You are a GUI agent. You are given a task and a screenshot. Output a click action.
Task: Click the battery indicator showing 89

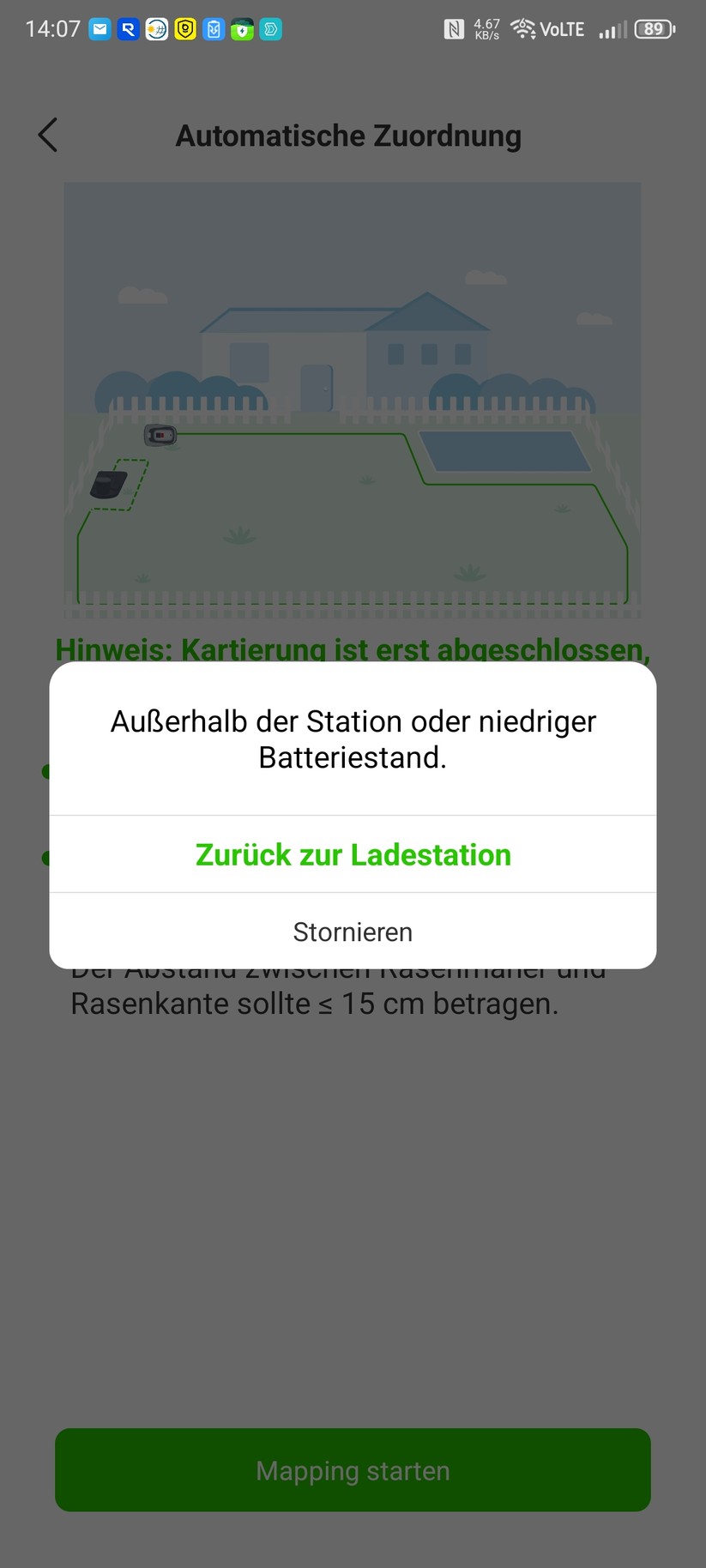[652, 28]
